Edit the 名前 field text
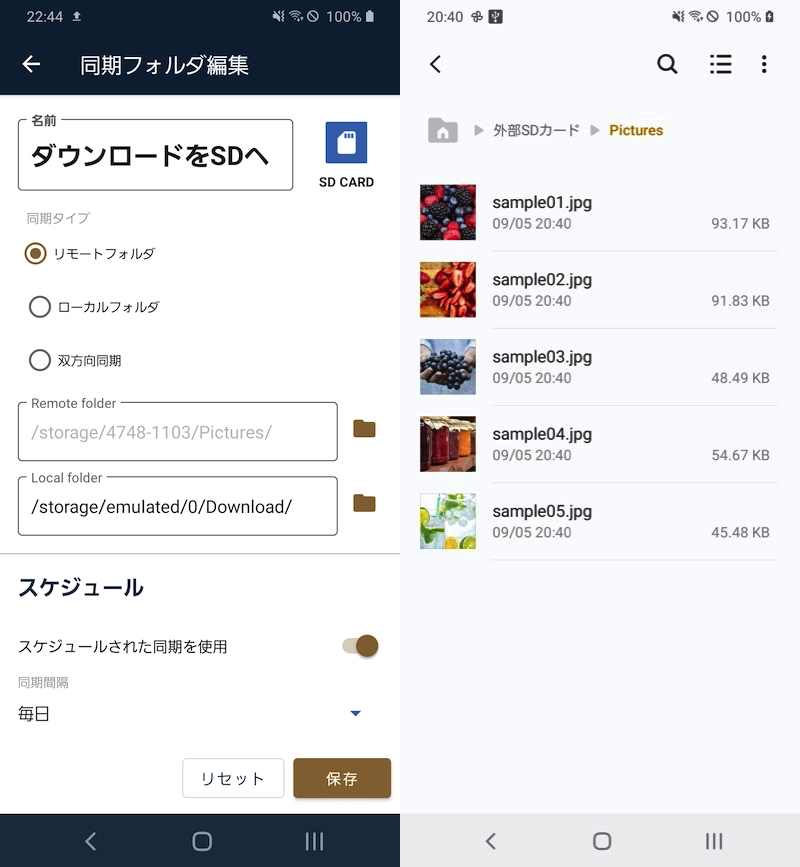800x867 pixels. [x=155, y=156]
